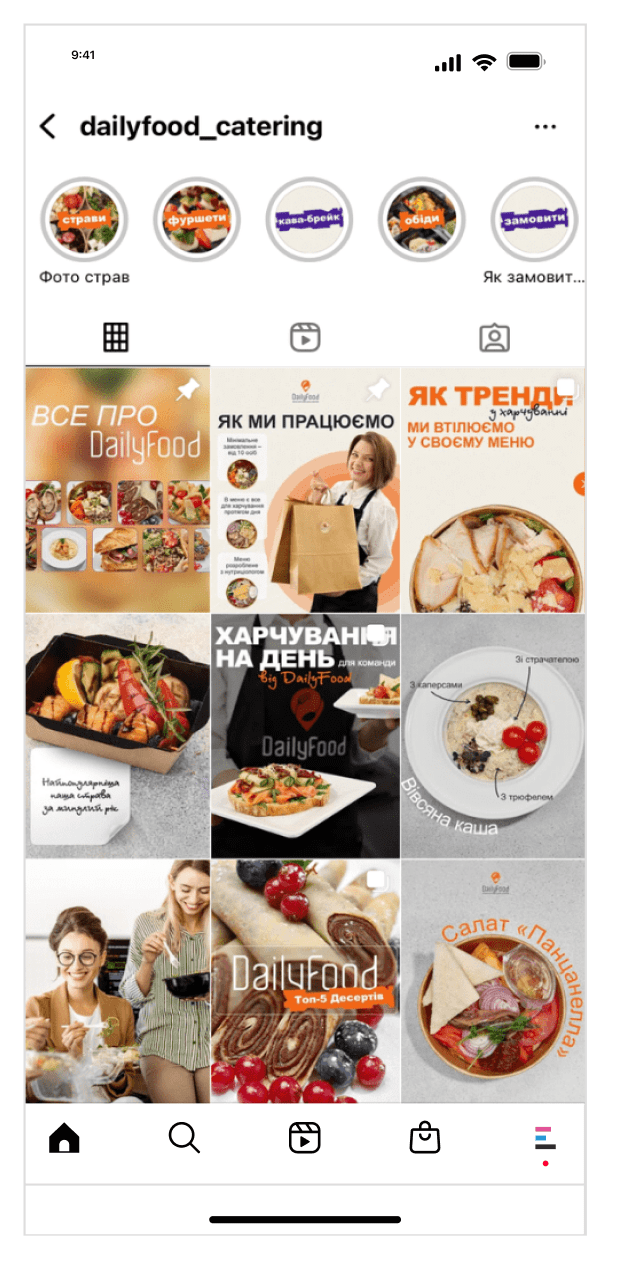Go to the Home feed tab
The width and height of the screenshot is (630, 1280).
point(64,1138)
